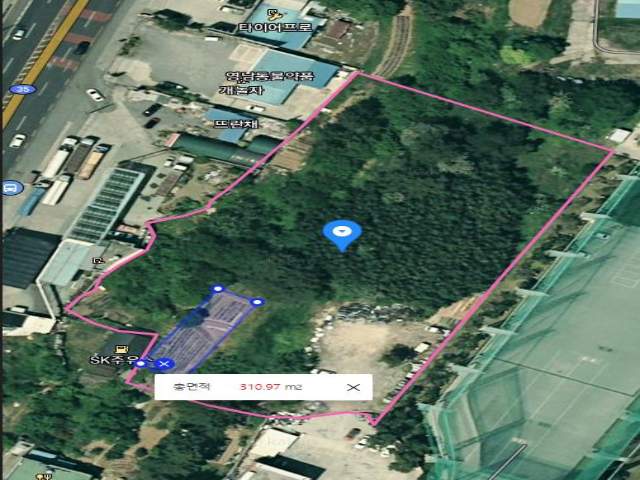Close the 총면적 area measurement popup
640x480 pixels.
click(352, 386)
